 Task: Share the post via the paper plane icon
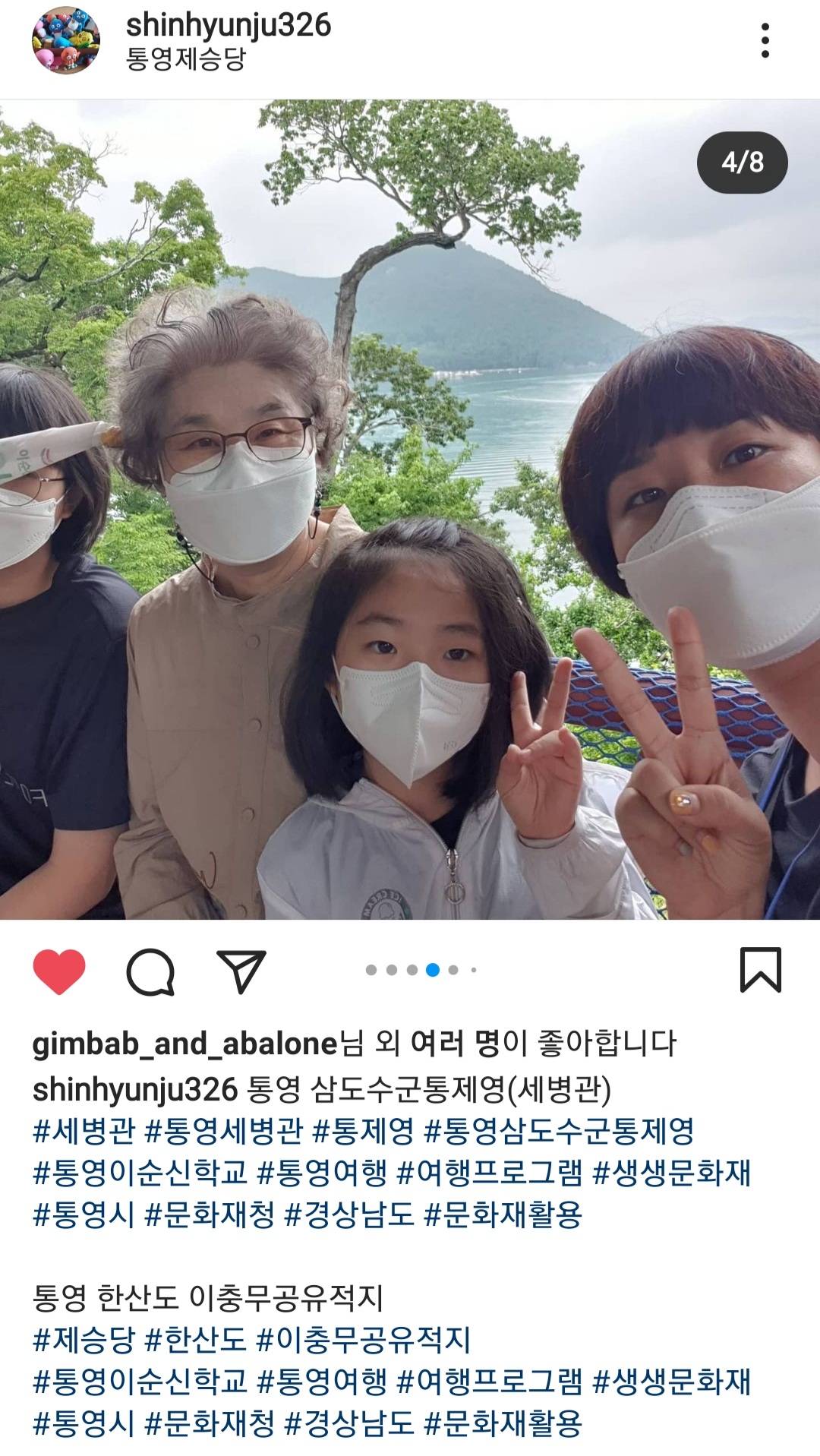241,971
